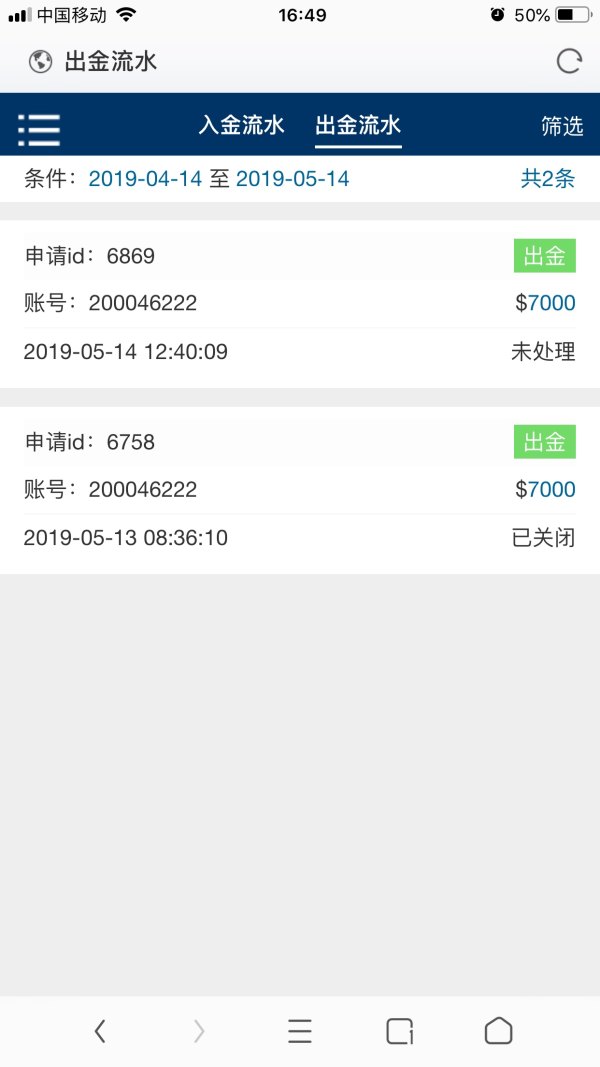Open the 筛选 filter
The image size is (600, 1067).
(561, 126)
